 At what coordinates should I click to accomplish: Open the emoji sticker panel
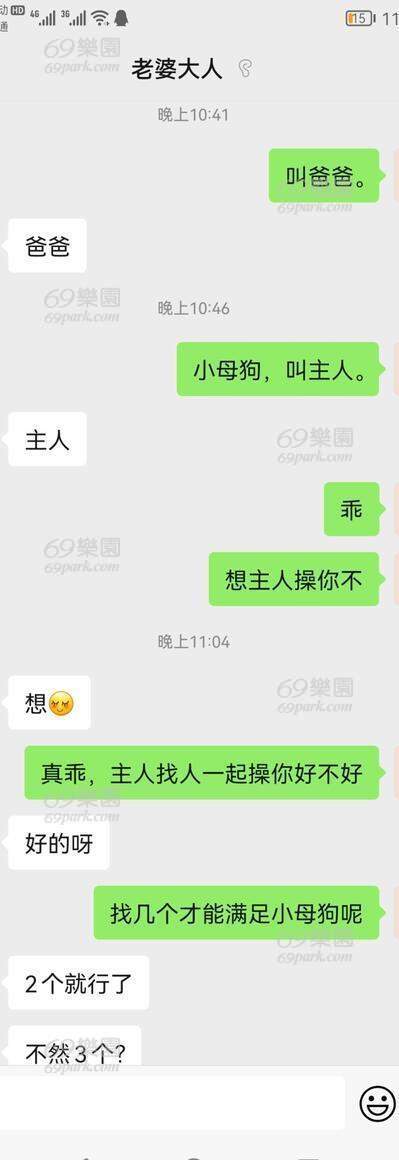tap(378, 1104)
